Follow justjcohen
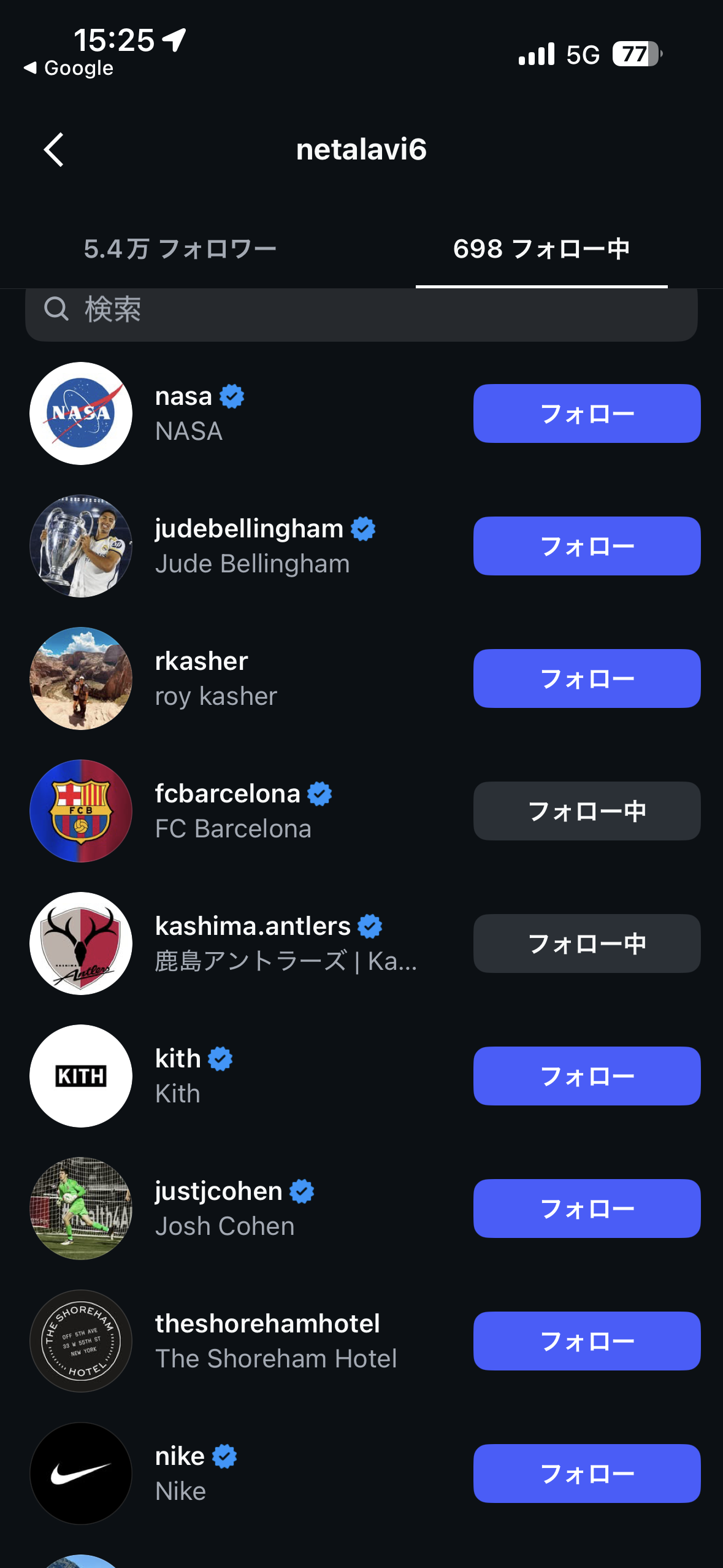The width and height of the screenshot is (723, 1568). coord(586,1209)
